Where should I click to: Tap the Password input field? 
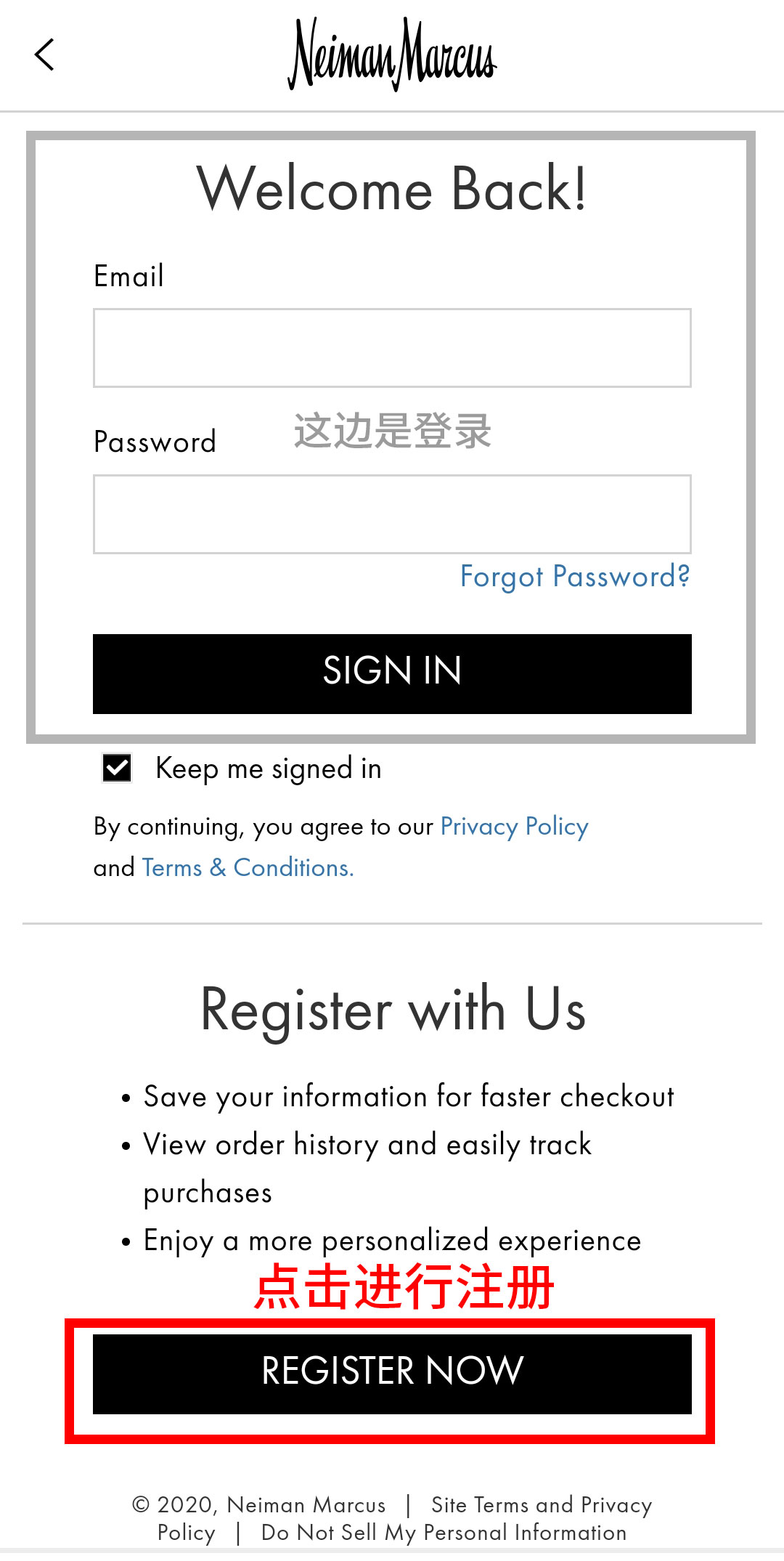click(392, 514)
